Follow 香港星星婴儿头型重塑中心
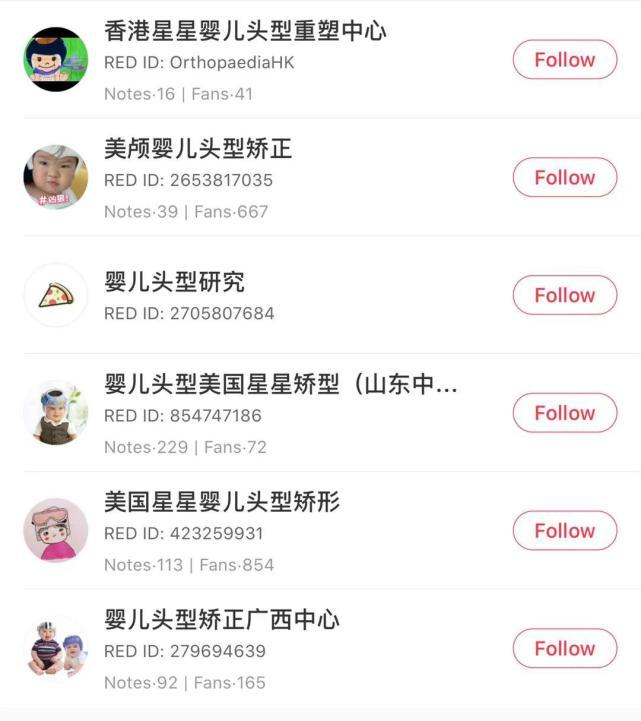 (565, 60)
